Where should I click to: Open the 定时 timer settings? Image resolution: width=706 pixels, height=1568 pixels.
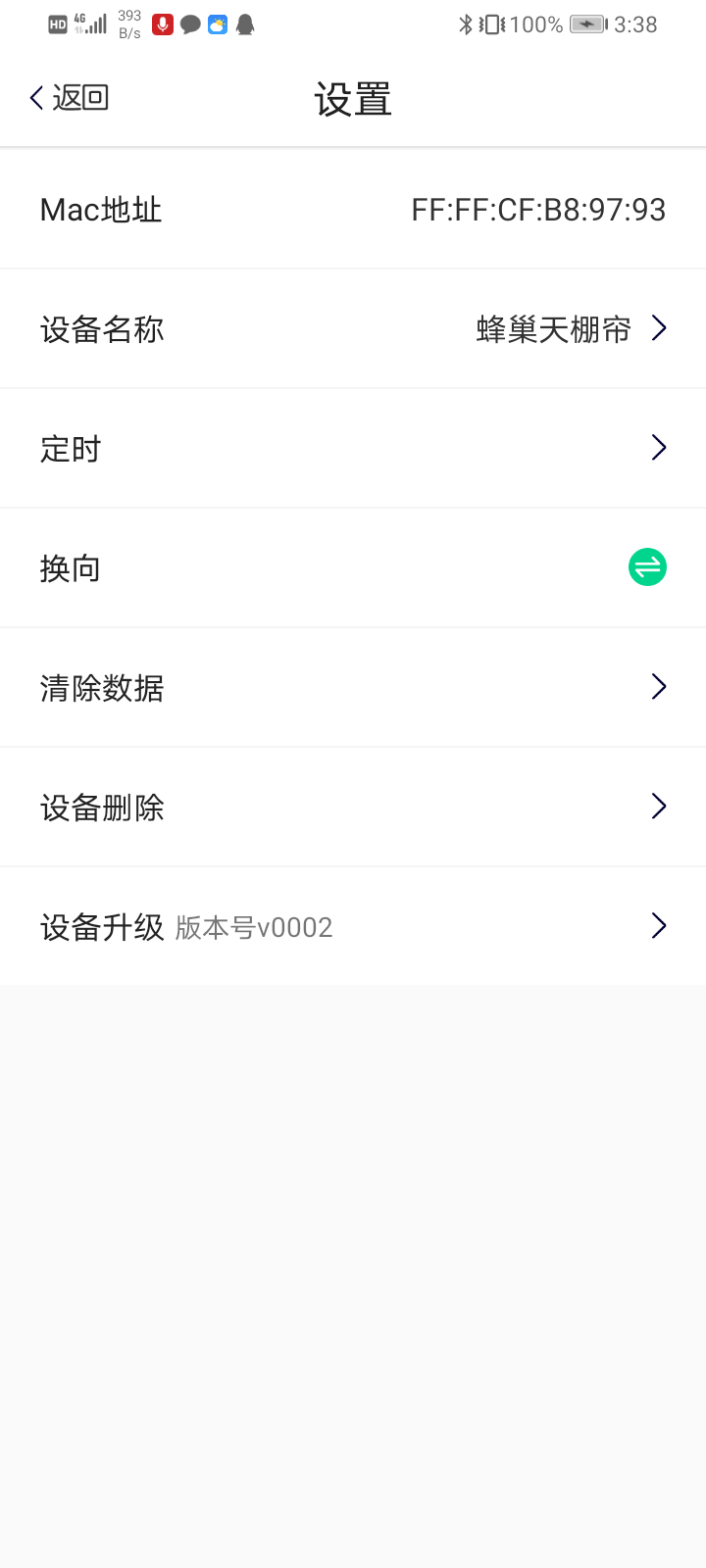pyautogui.click(x=353, y=449)
